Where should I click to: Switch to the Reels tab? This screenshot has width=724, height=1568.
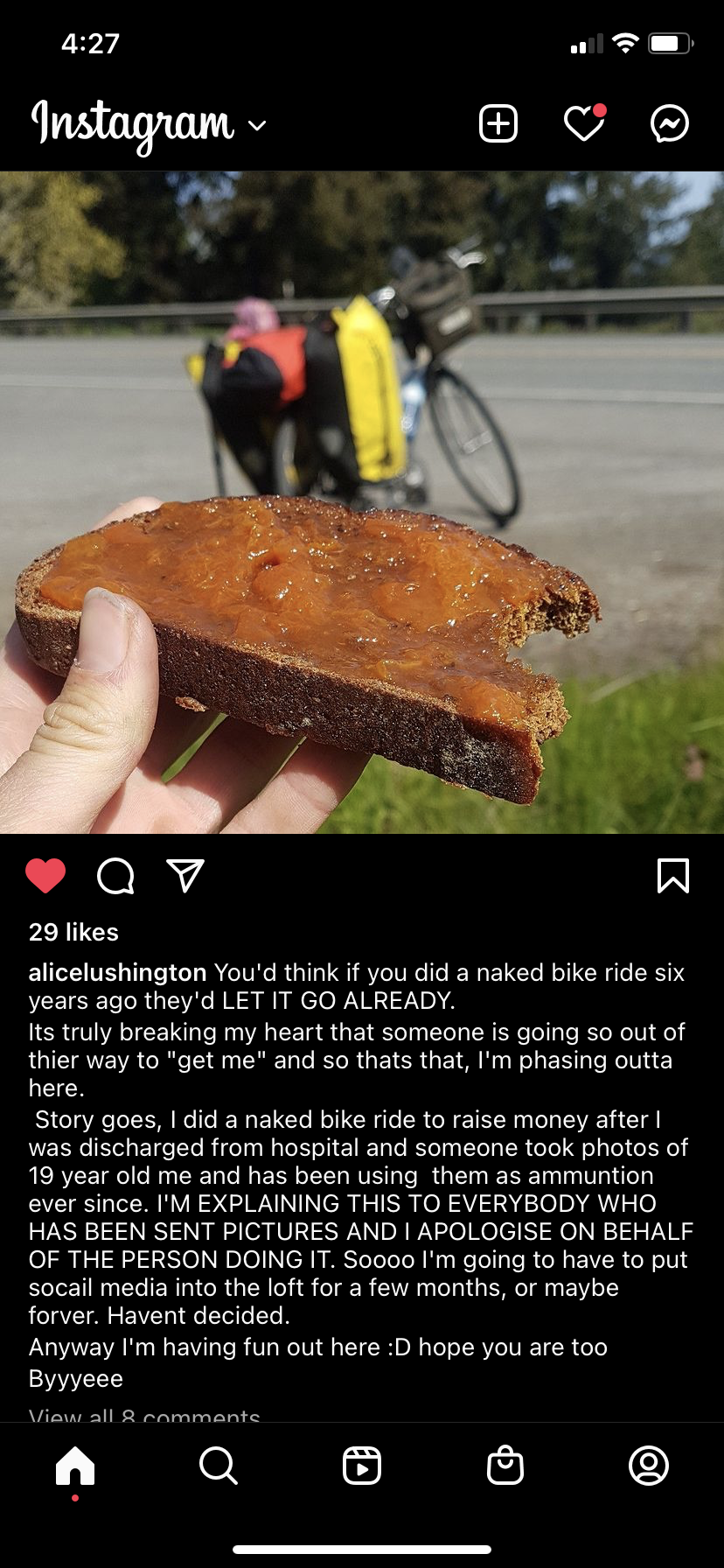pyautogui.click(x=362, y=1466)
